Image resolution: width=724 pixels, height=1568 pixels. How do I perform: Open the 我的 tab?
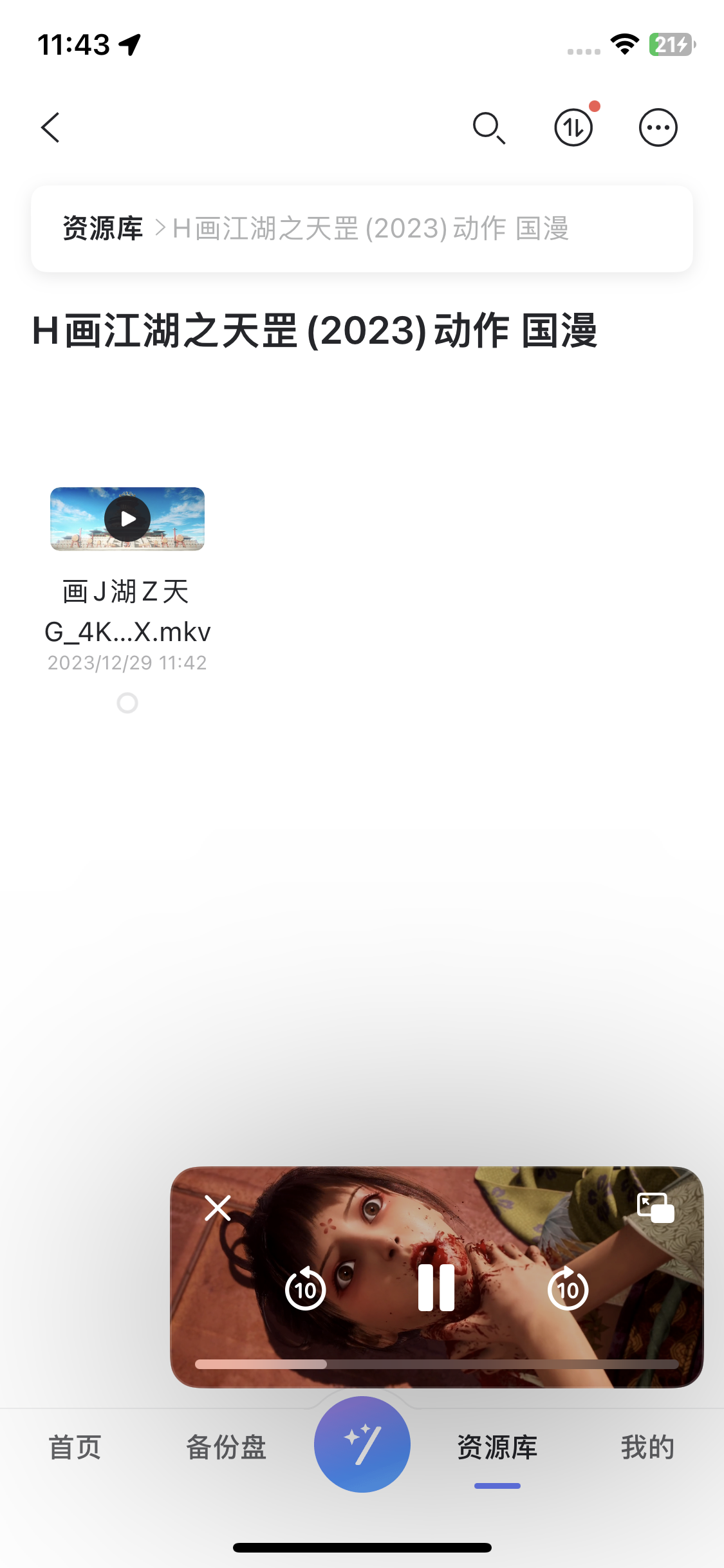[x=647, y=1446]
